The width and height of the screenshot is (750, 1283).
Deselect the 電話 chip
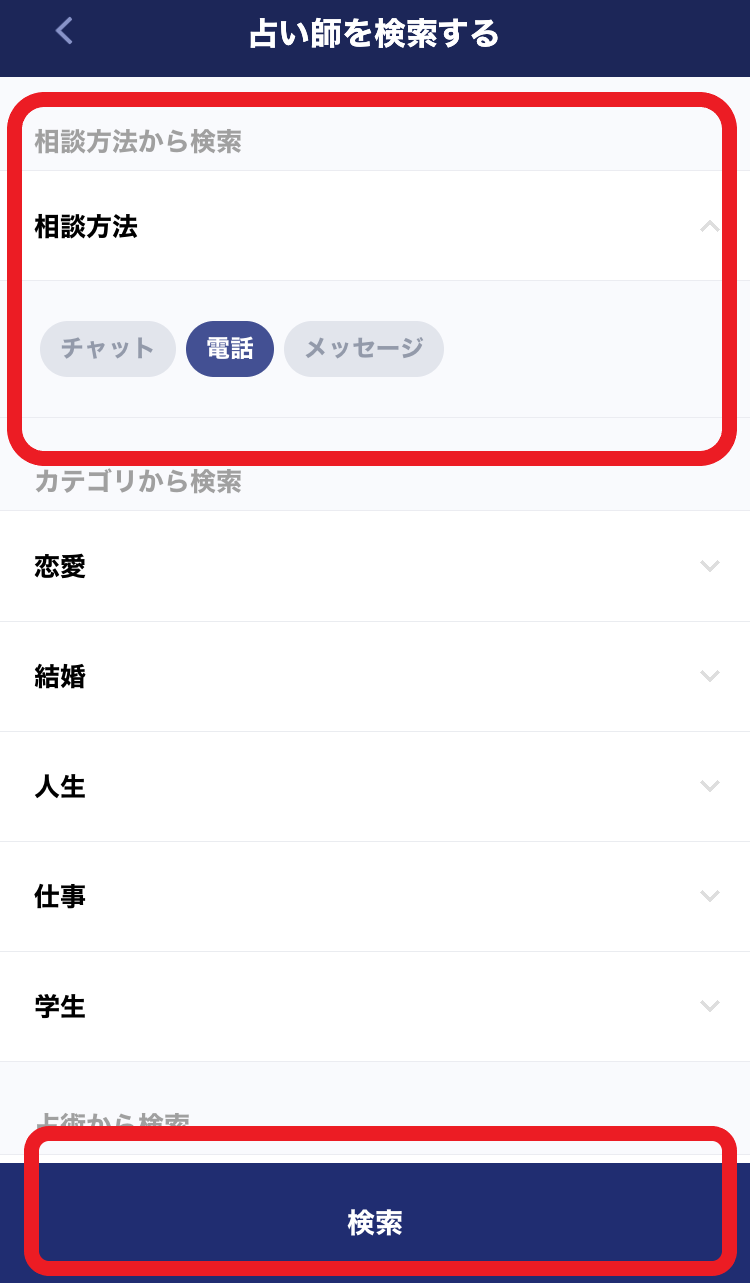[x=230, y=349]
